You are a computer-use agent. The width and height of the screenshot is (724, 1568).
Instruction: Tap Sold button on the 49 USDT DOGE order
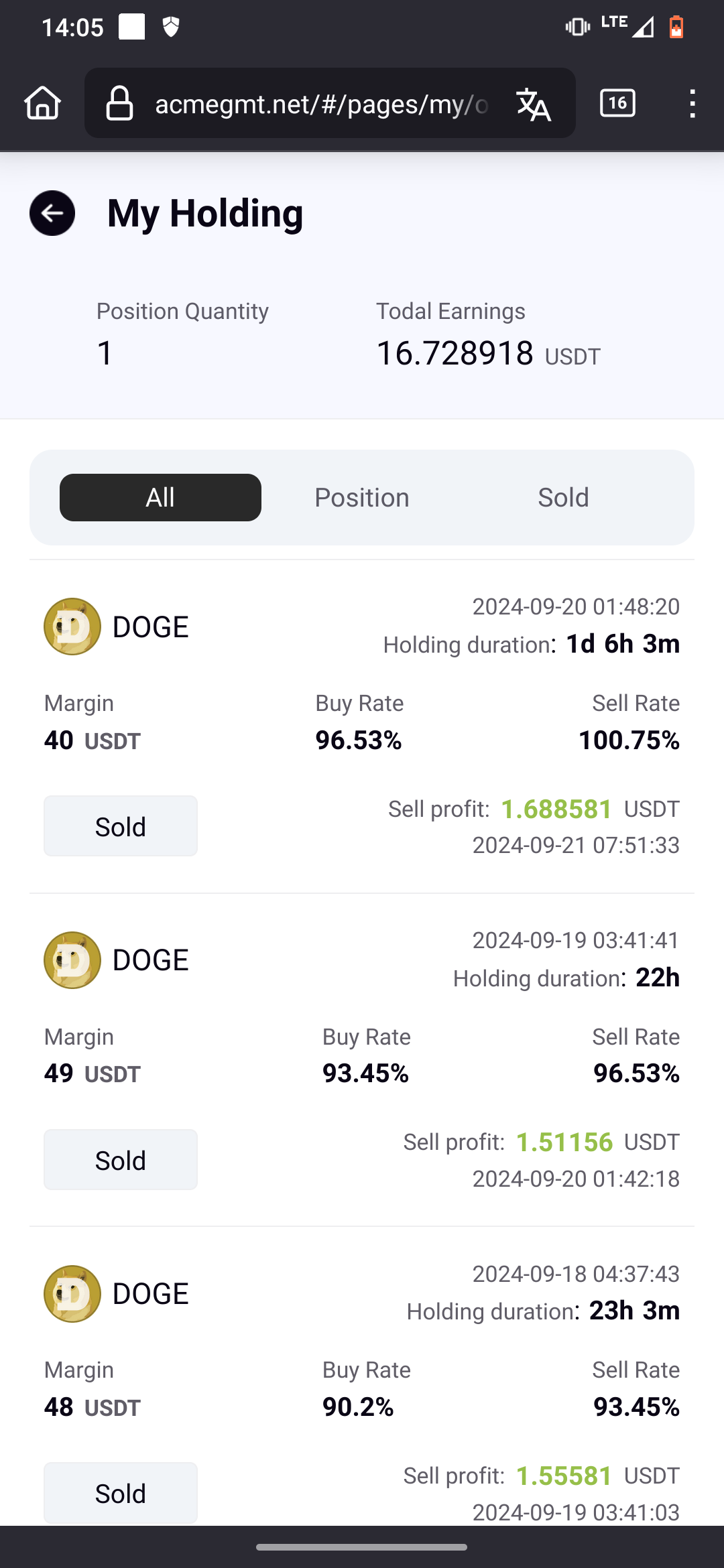point(121,1160)
